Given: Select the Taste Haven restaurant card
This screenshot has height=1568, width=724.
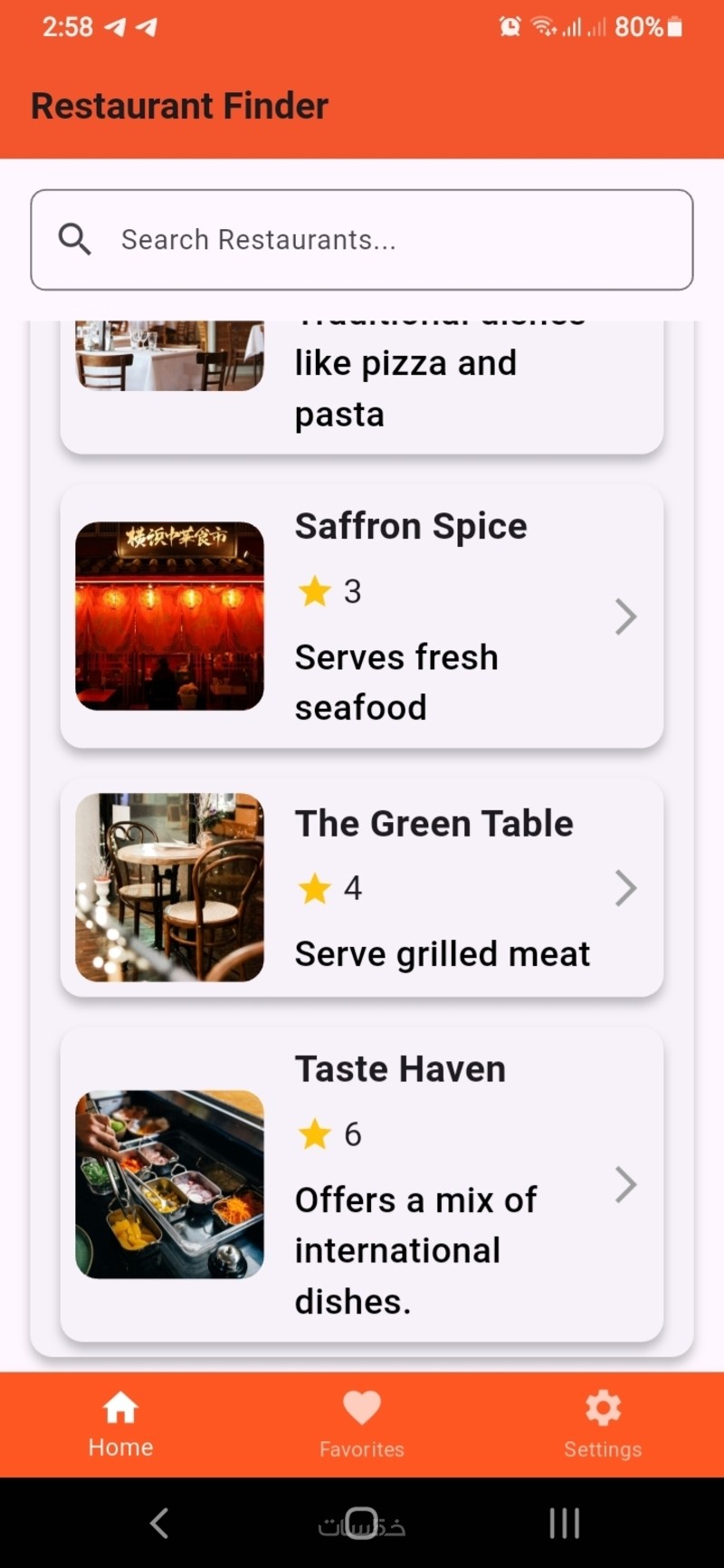Looking at the screenshot, I should click(362, 1184).
